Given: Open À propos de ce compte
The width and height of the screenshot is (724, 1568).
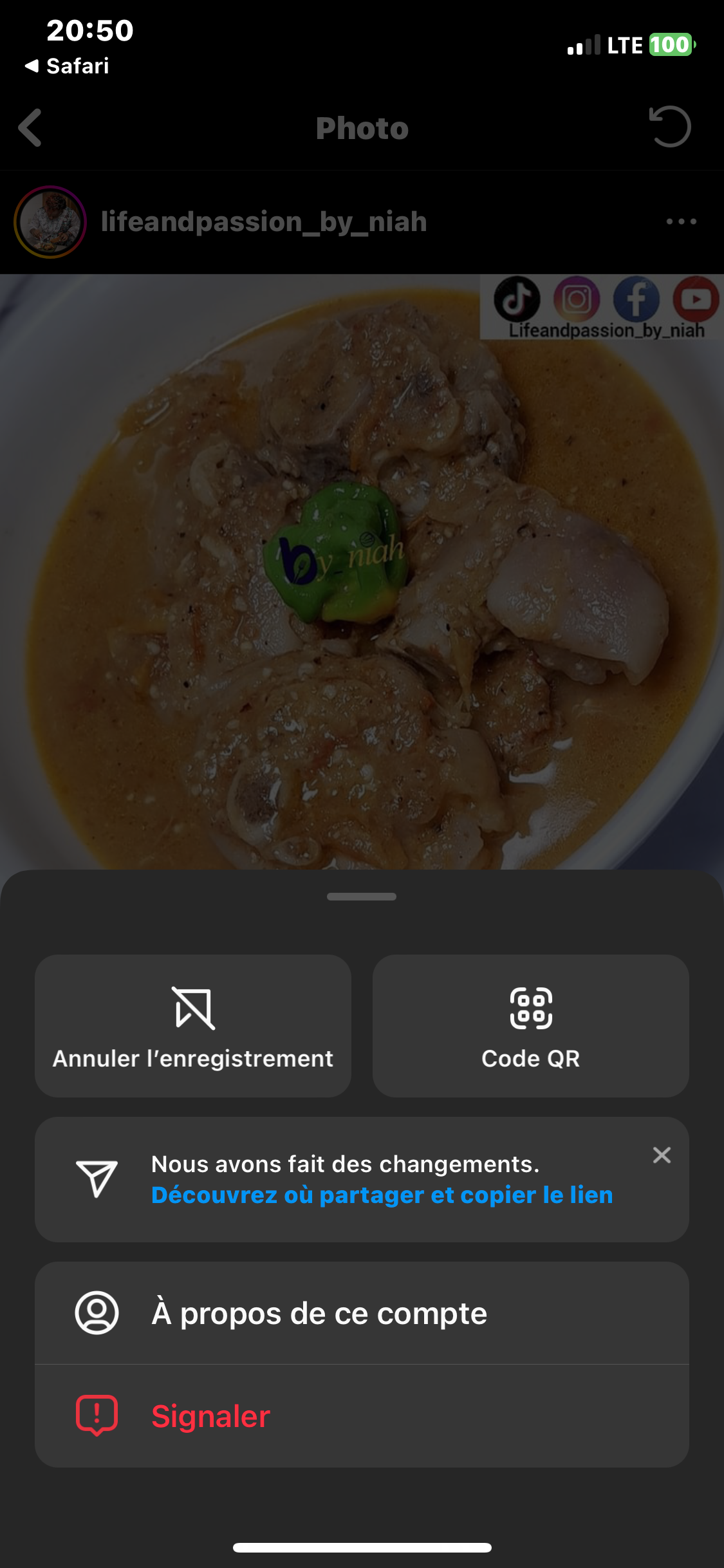Looking at the screenshot, I should point(362,1313).
